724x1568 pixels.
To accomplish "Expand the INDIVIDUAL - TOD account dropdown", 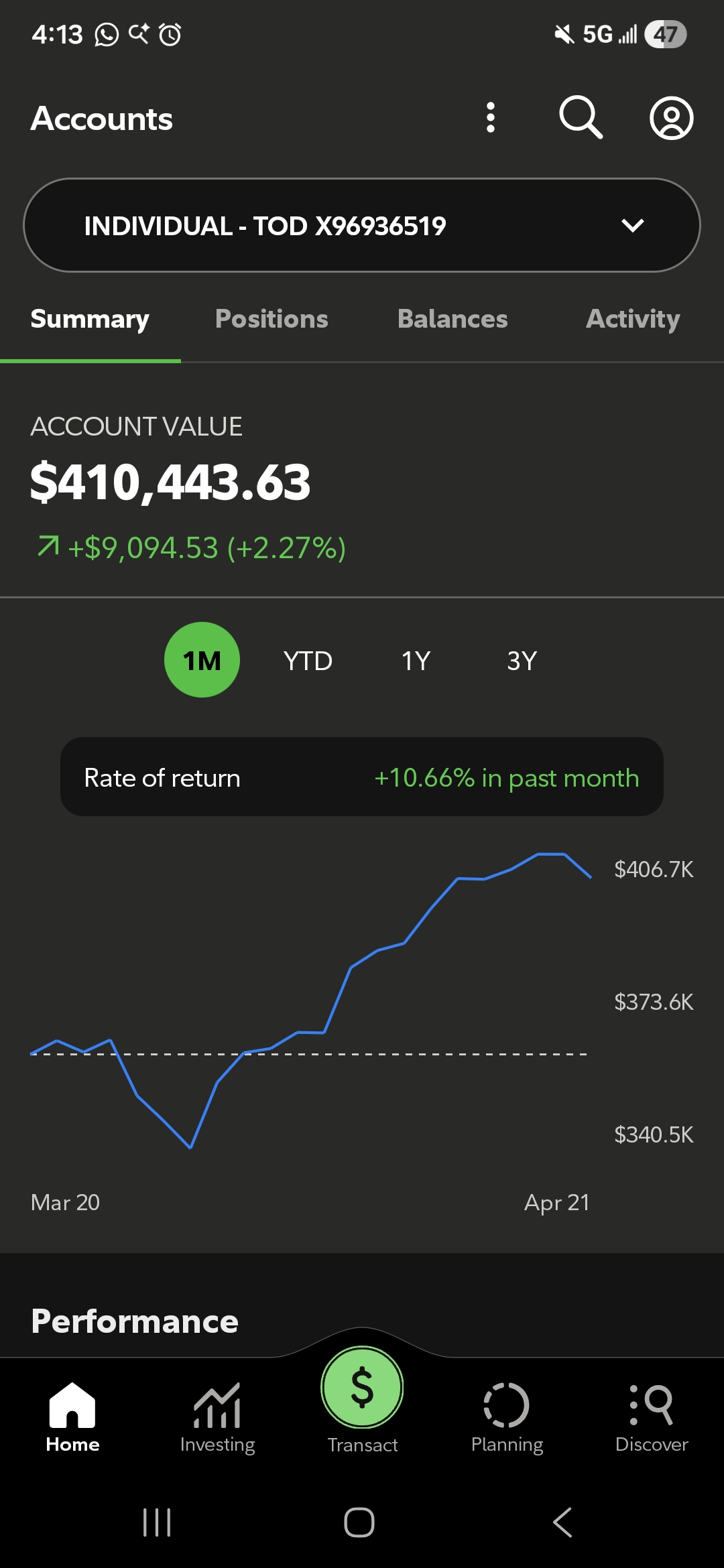I will (362, 225).
